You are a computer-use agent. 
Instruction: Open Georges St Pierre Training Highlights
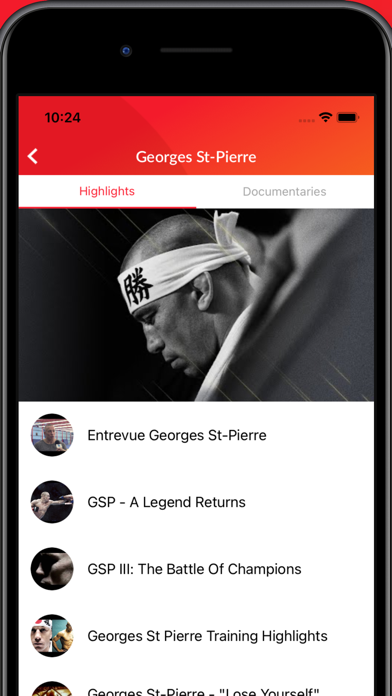pyautogui.click(x=196, y=636)
